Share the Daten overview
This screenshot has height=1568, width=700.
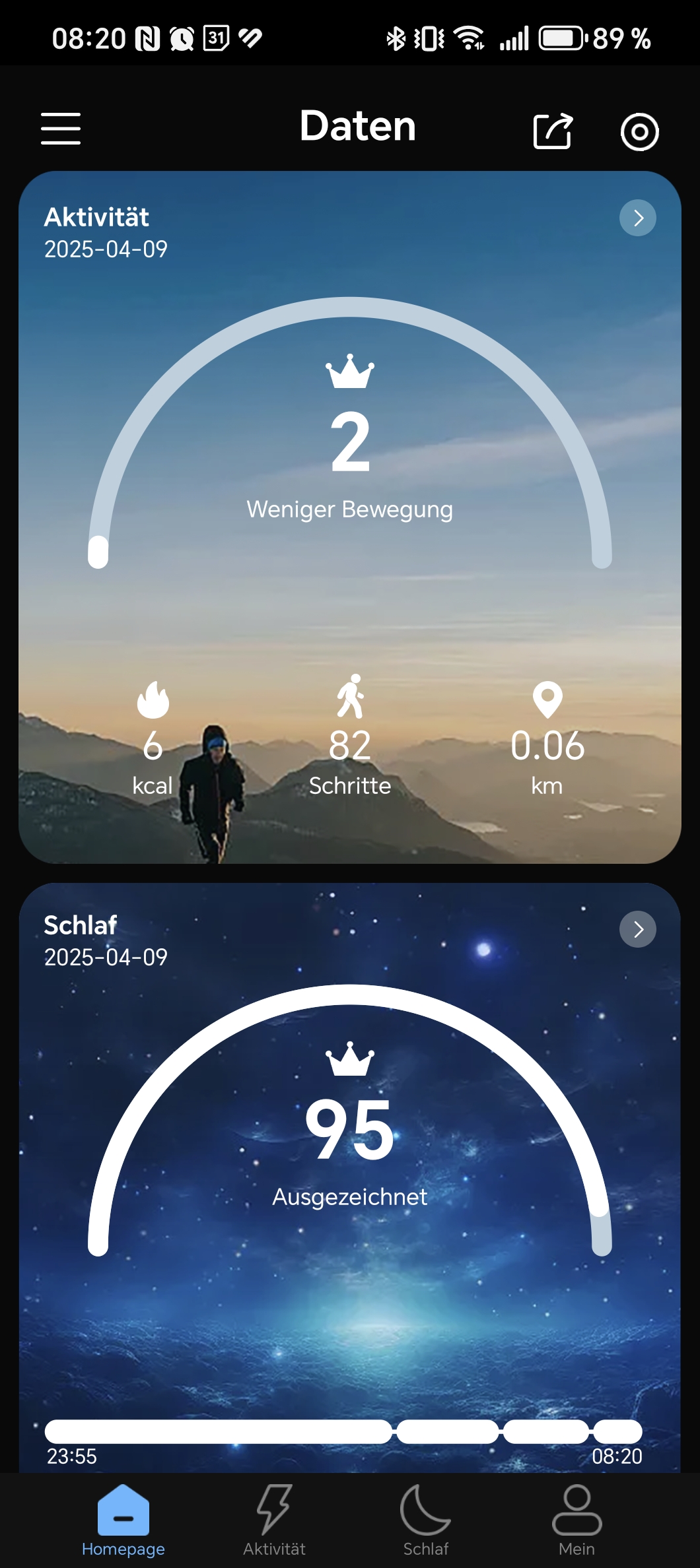point(553,131)
